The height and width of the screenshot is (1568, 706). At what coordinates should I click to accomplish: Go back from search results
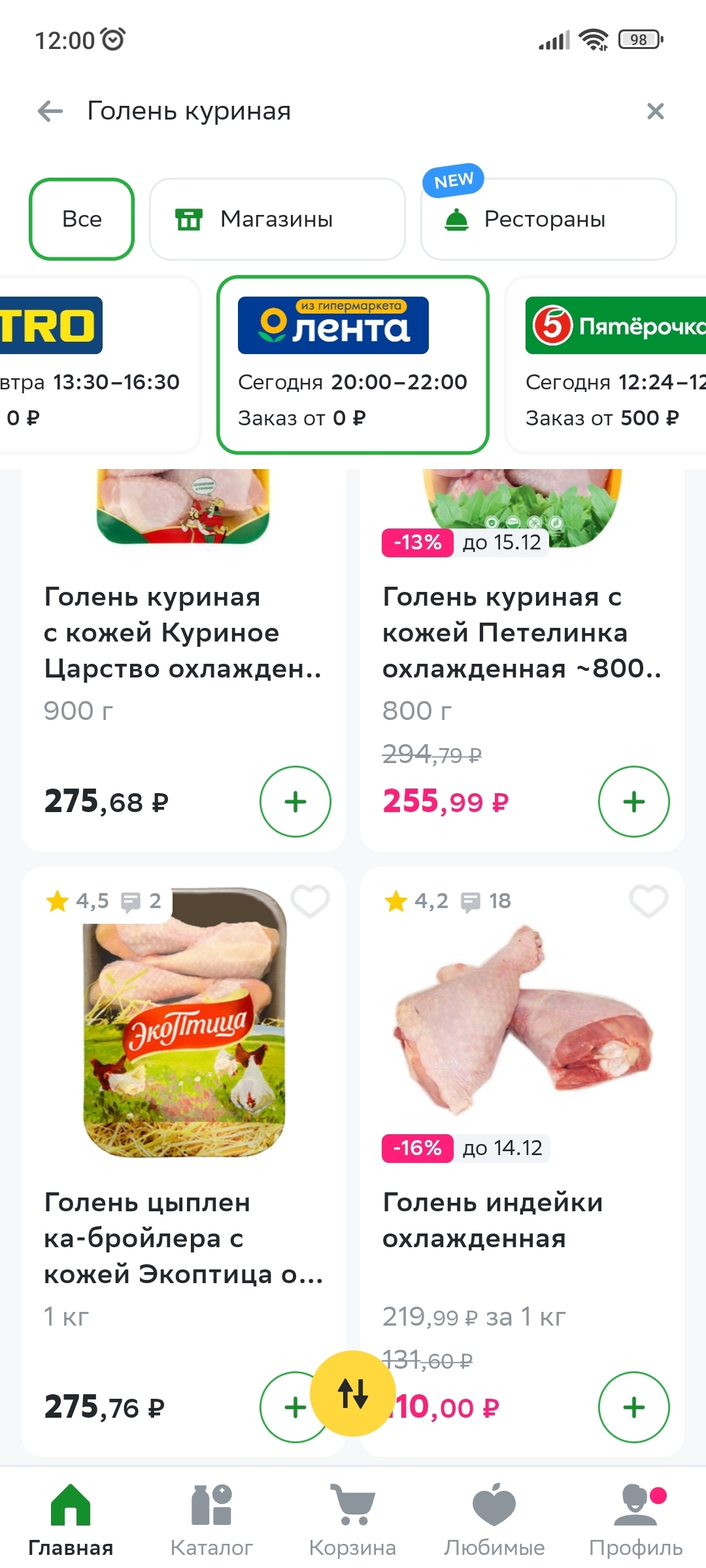tap(50, 111)
